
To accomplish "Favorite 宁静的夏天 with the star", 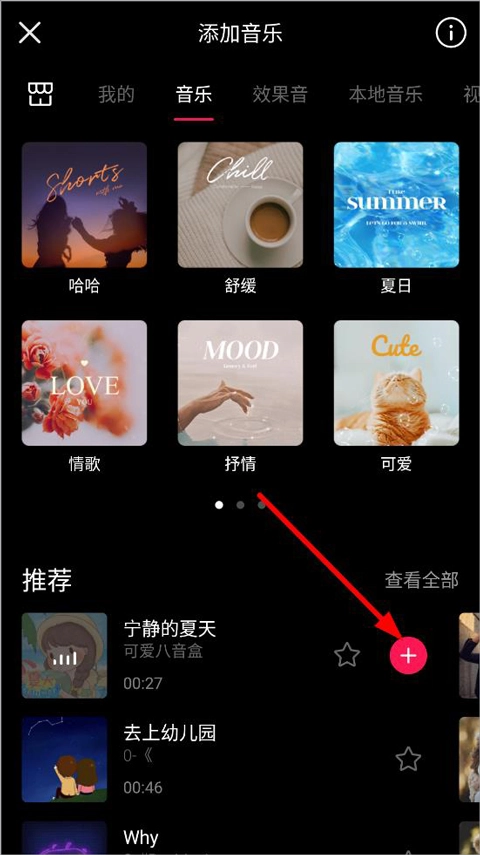I will pos(347,655).
